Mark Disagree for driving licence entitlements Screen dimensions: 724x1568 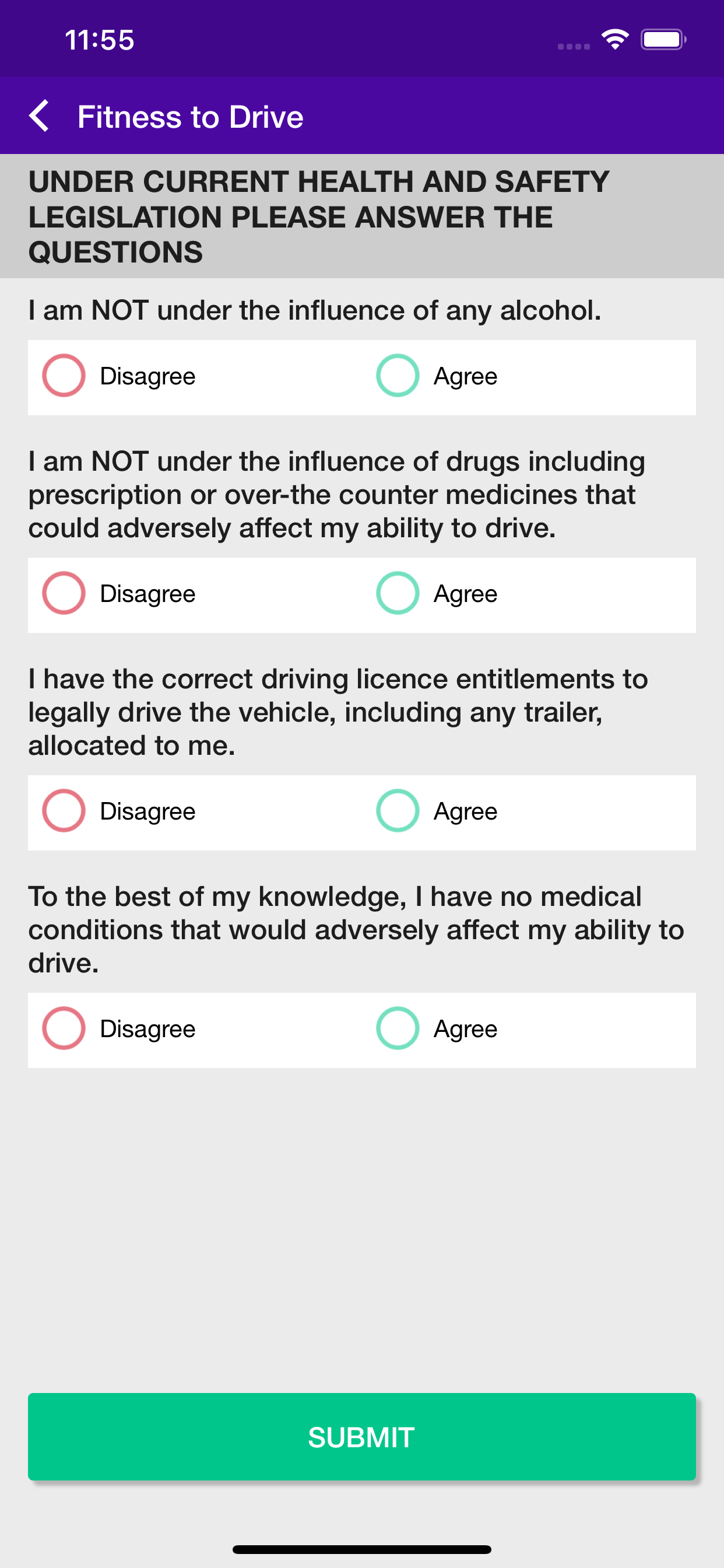64,811
